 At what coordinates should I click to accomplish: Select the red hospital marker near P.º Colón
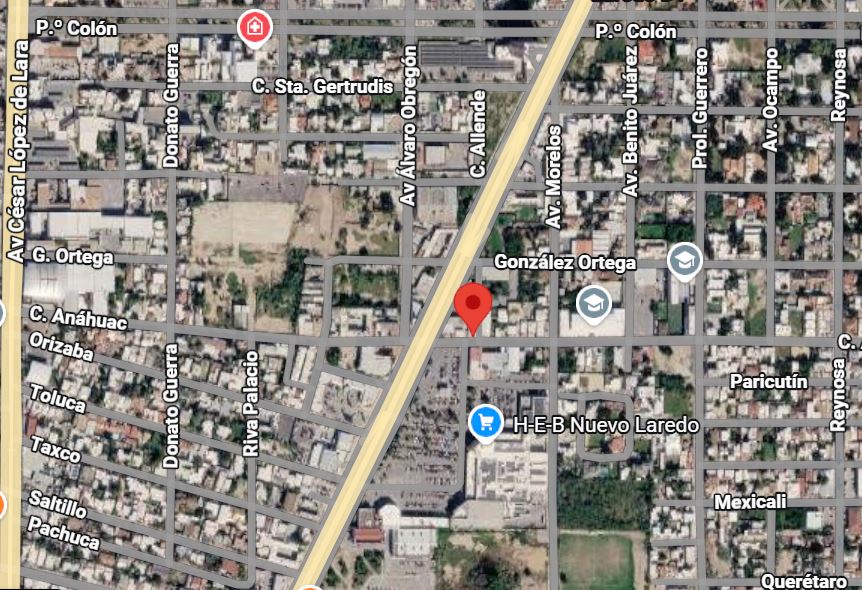click(255, 27)
